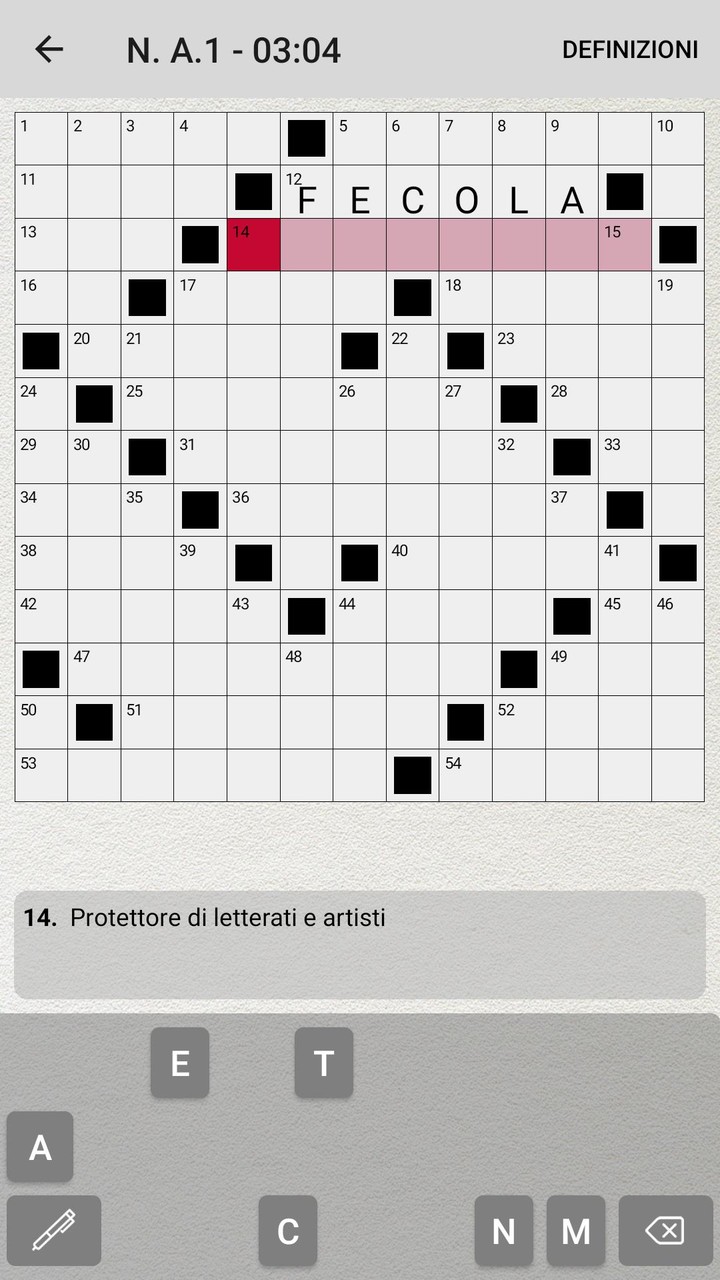Screen dimensions: 720x1280
Task: Type the letter N key
Action: click(x=504, y=1230)
